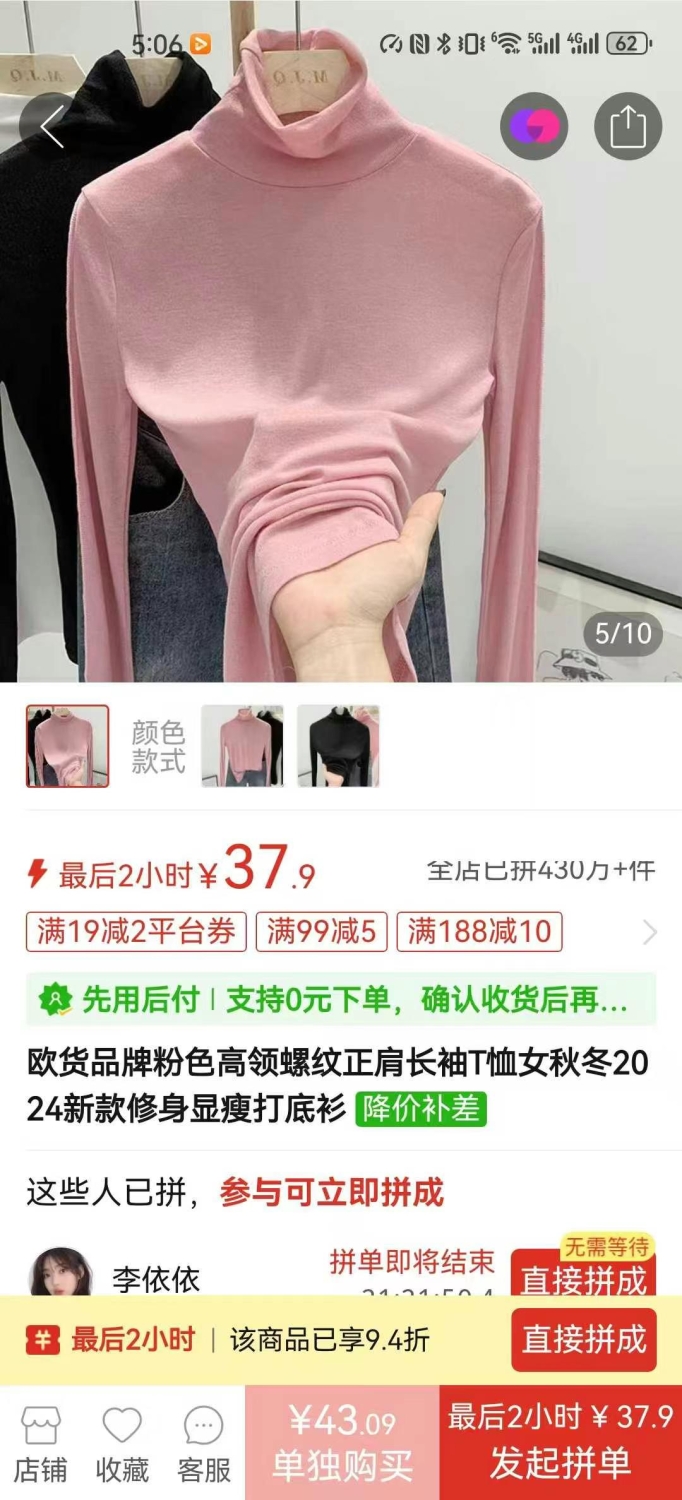The width and height of the screenshot is (682, 1500).
Task: Open the first highlighted pink thumbnail
Action: (67, 746)
